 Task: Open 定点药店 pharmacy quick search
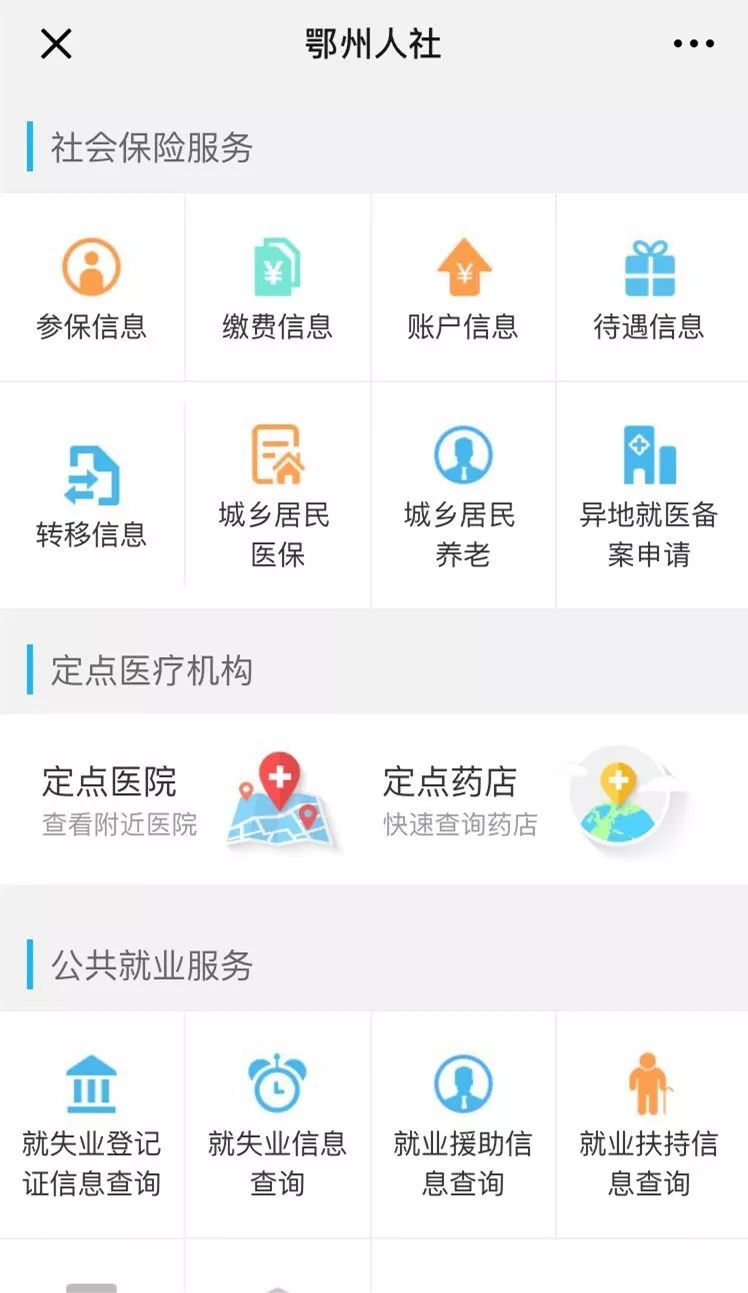pos(450,784)
